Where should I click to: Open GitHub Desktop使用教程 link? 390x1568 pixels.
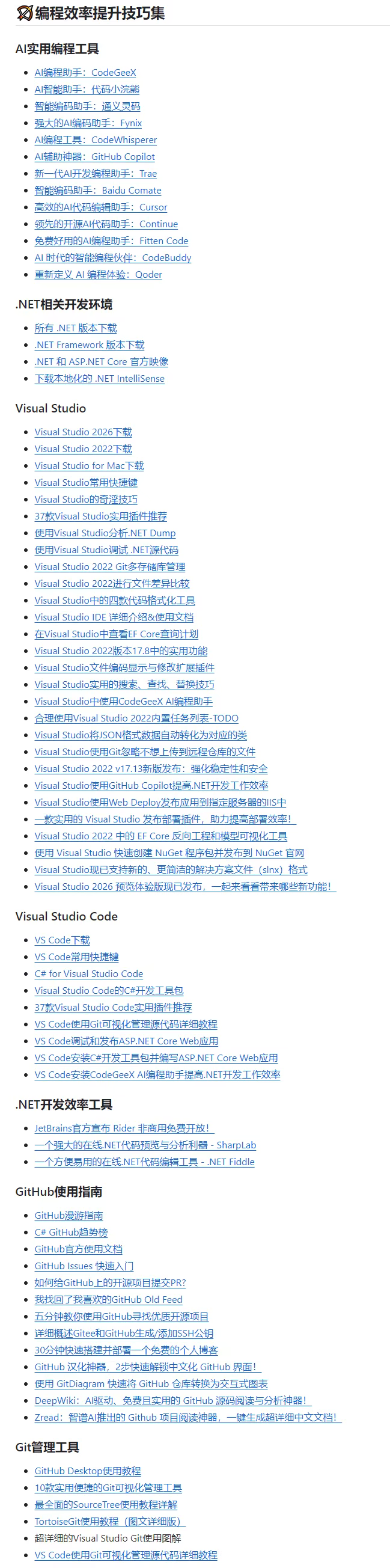88,1471
